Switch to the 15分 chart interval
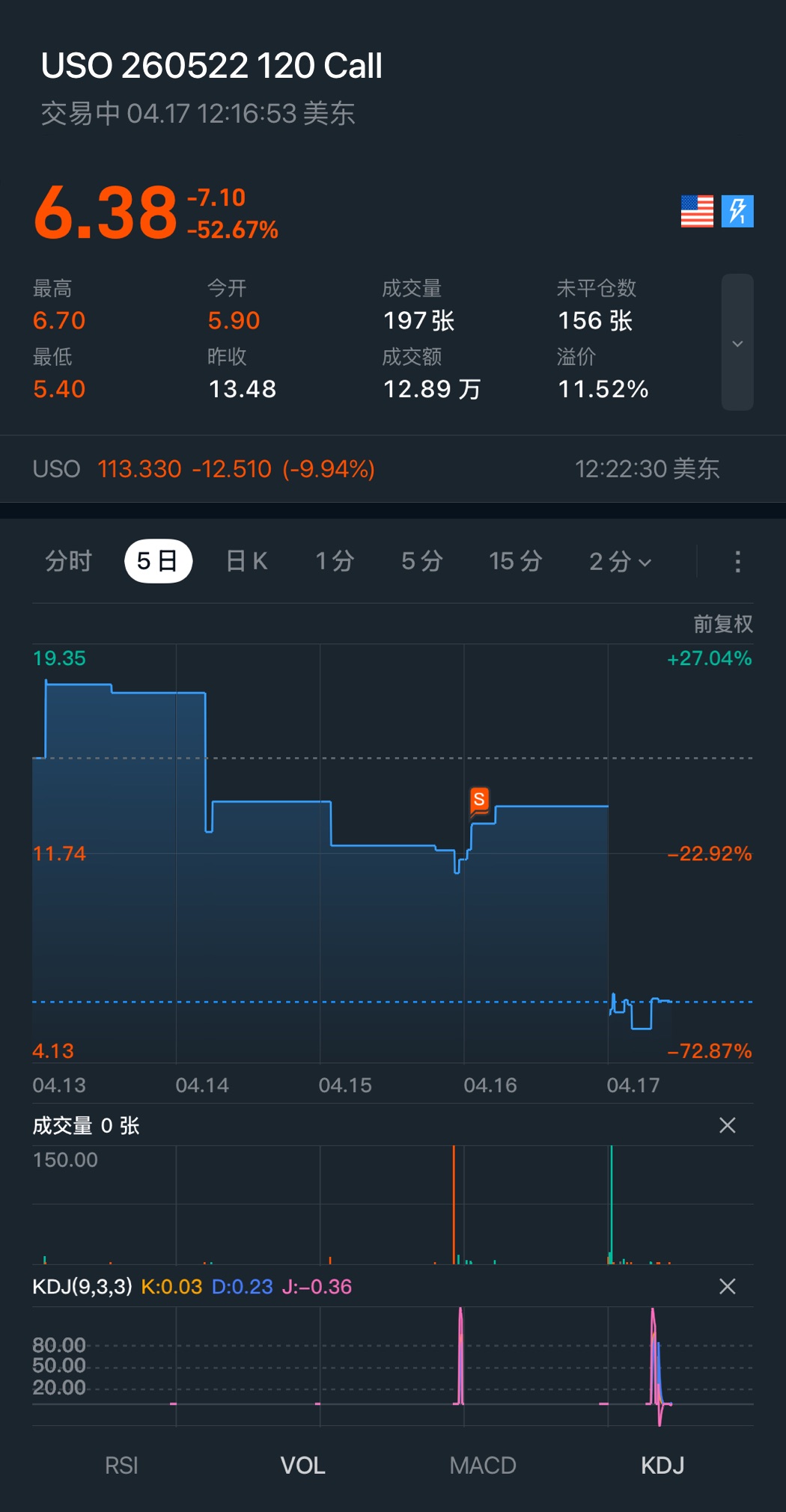 515,561
